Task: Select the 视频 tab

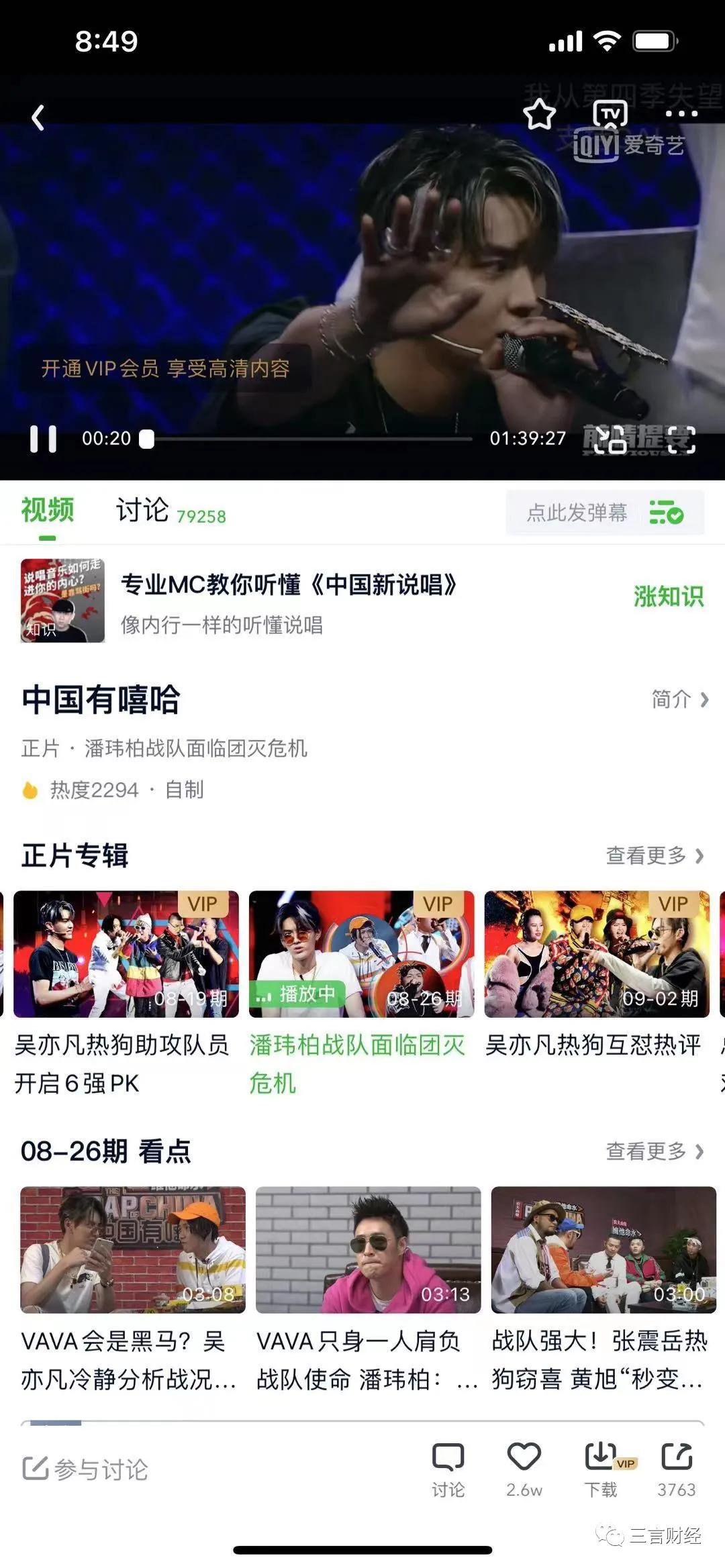Action: click(x=48, y=511)
